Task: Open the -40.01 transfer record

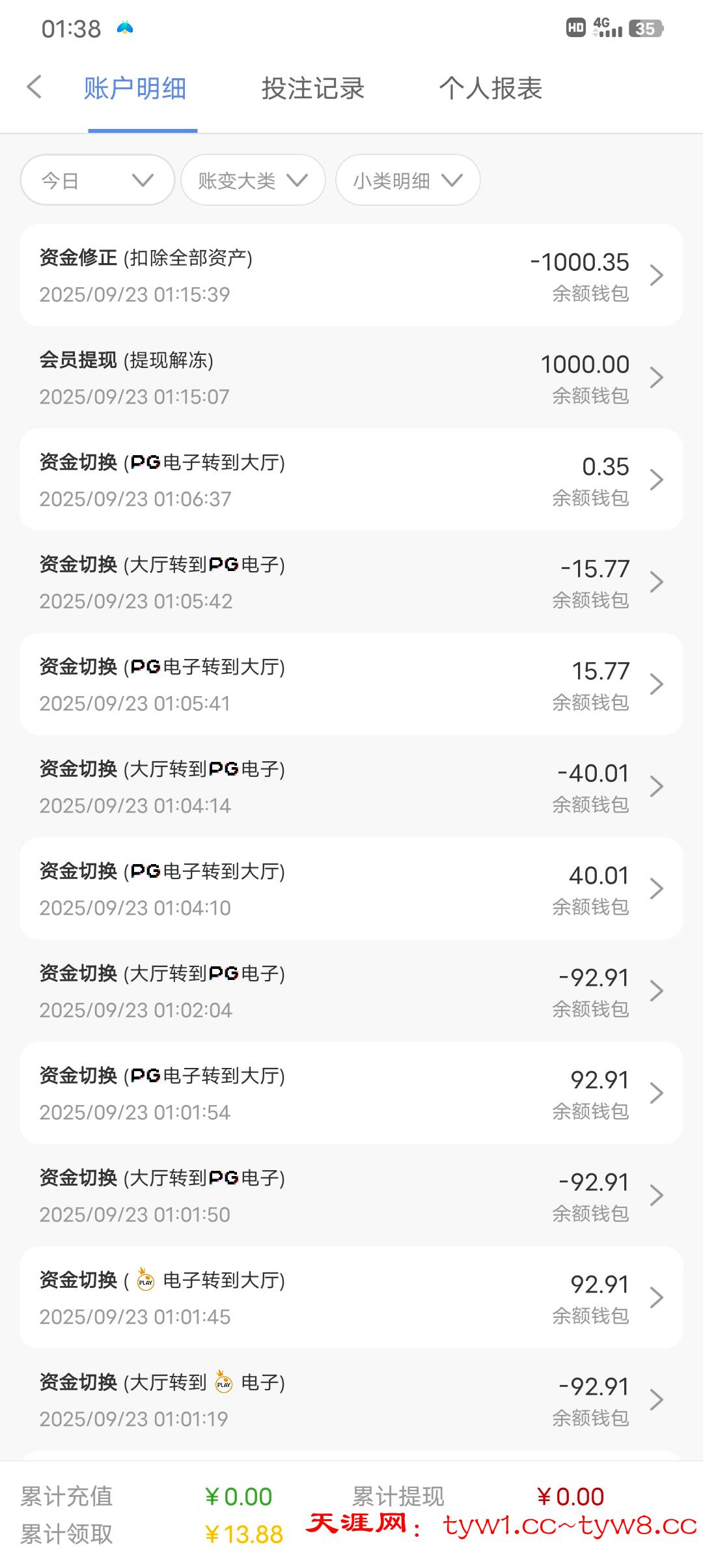Action: 351,786
